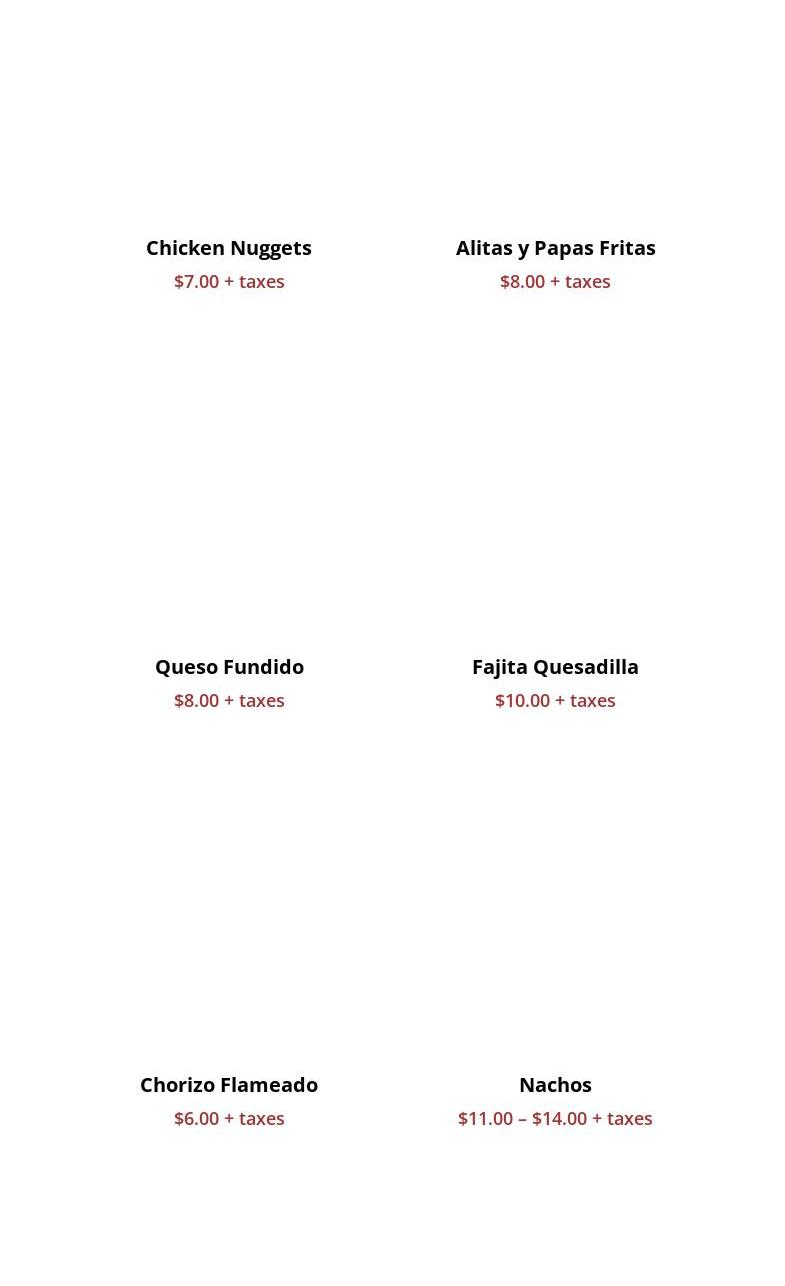Open the Chicken Nuggets item
Screen dimensions: 785x1286
[x=228, y=248]
